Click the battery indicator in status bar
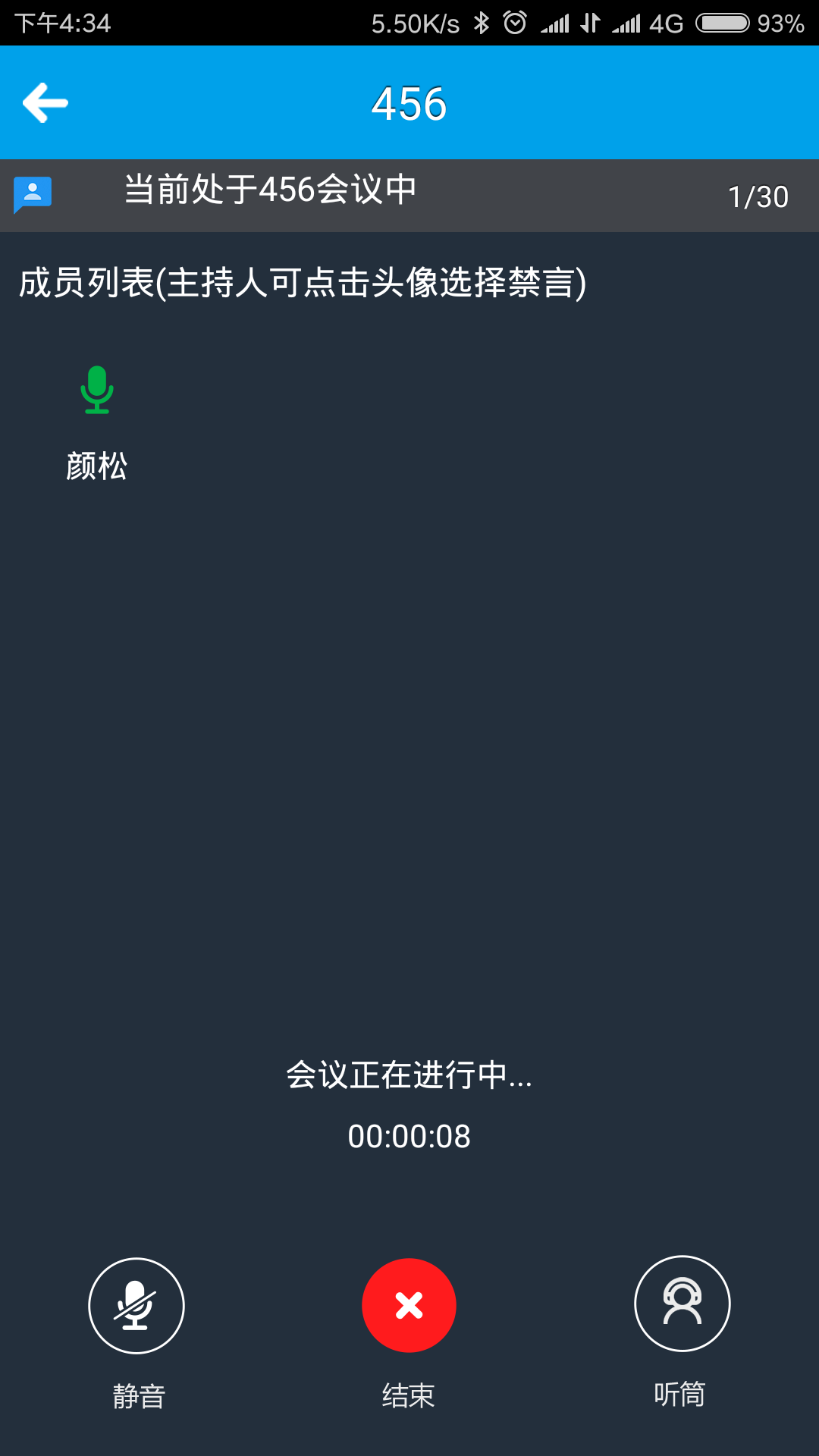 720,24
